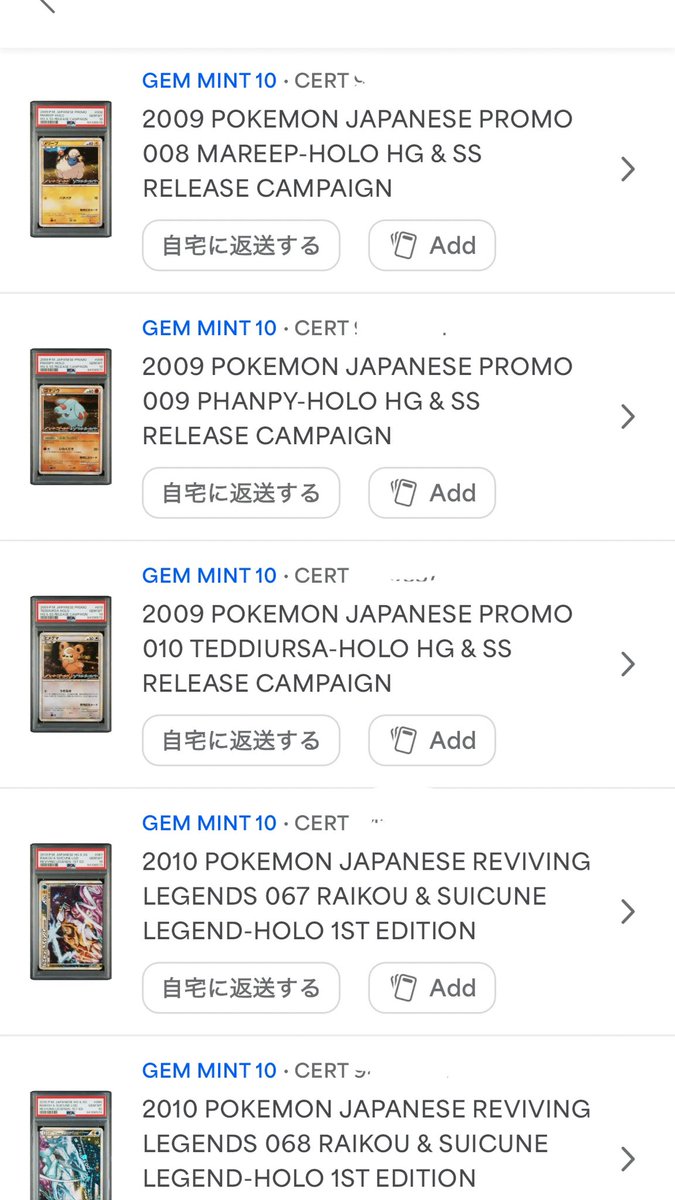Open the 010 Teddiursa-Holo card entry
The height and width of the screenshot is (1200, 675).
pos(337,665)
